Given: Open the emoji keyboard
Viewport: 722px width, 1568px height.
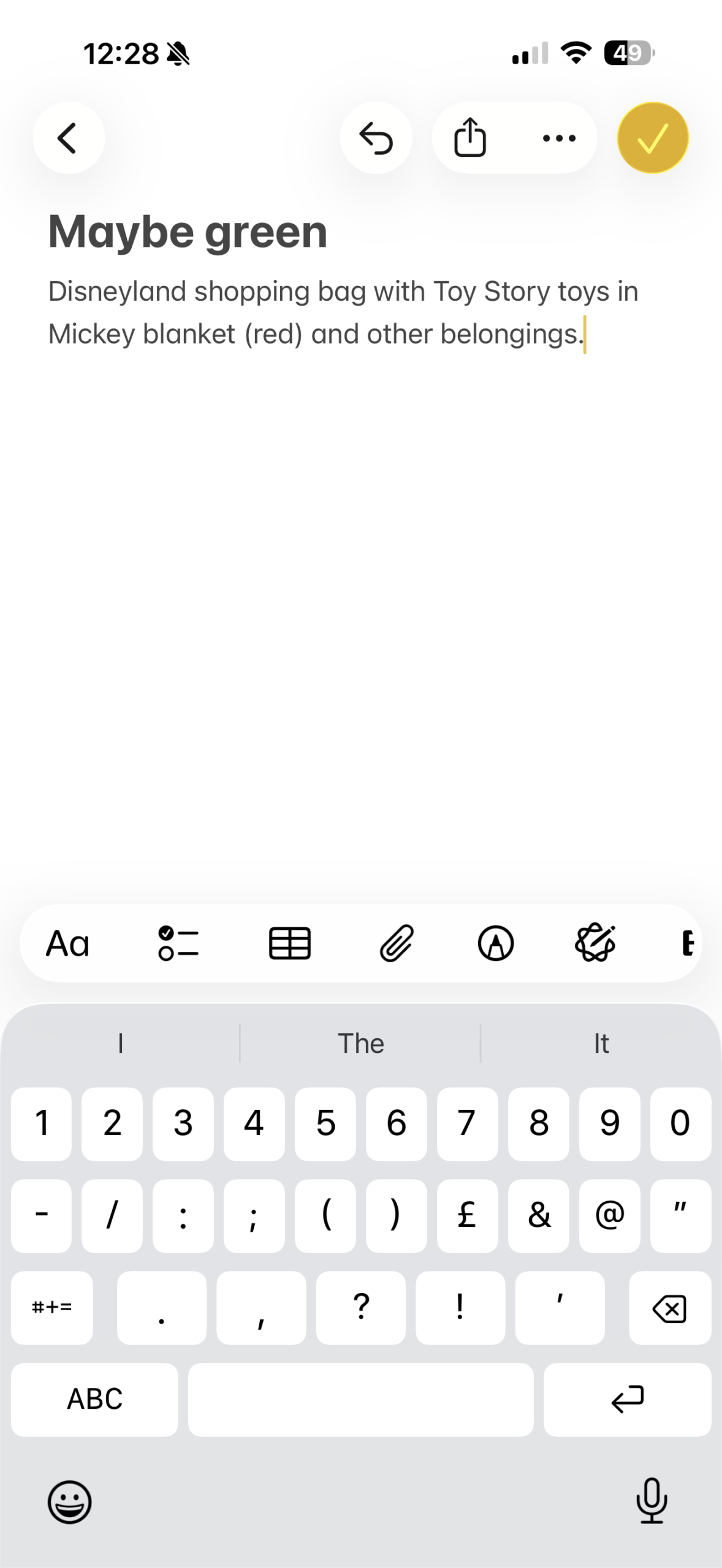Looking at the screenshot, I should (70, 1502).
